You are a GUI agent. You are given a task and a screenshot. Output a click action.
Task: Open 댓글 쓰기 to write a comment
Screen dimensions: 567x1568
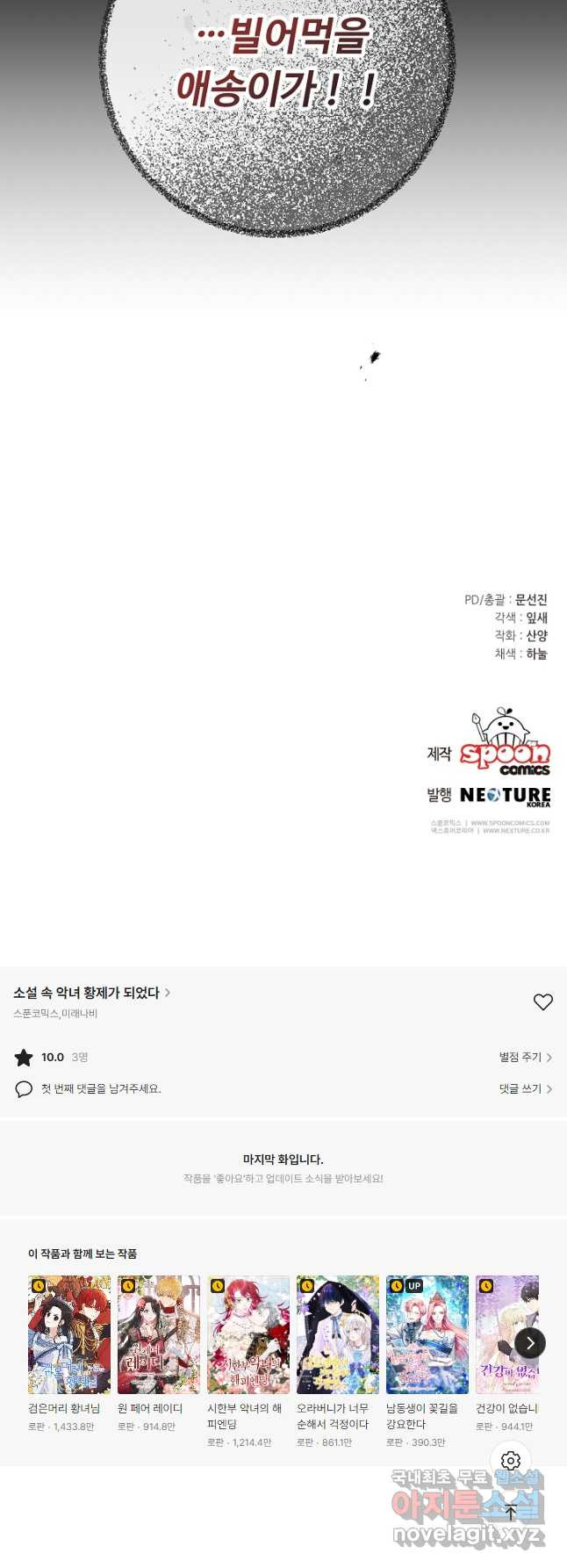tap(525, 1089)
